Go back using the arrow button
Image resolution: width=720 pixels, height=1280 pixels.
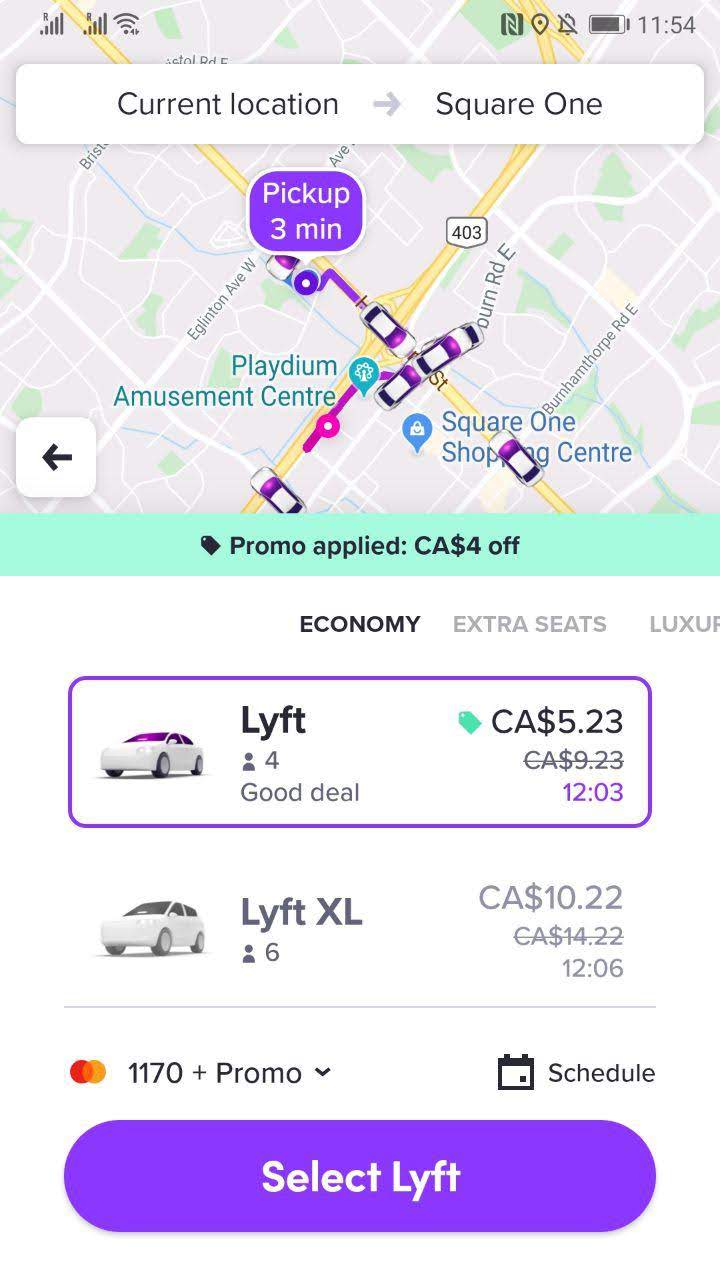[x=56, y=458]
